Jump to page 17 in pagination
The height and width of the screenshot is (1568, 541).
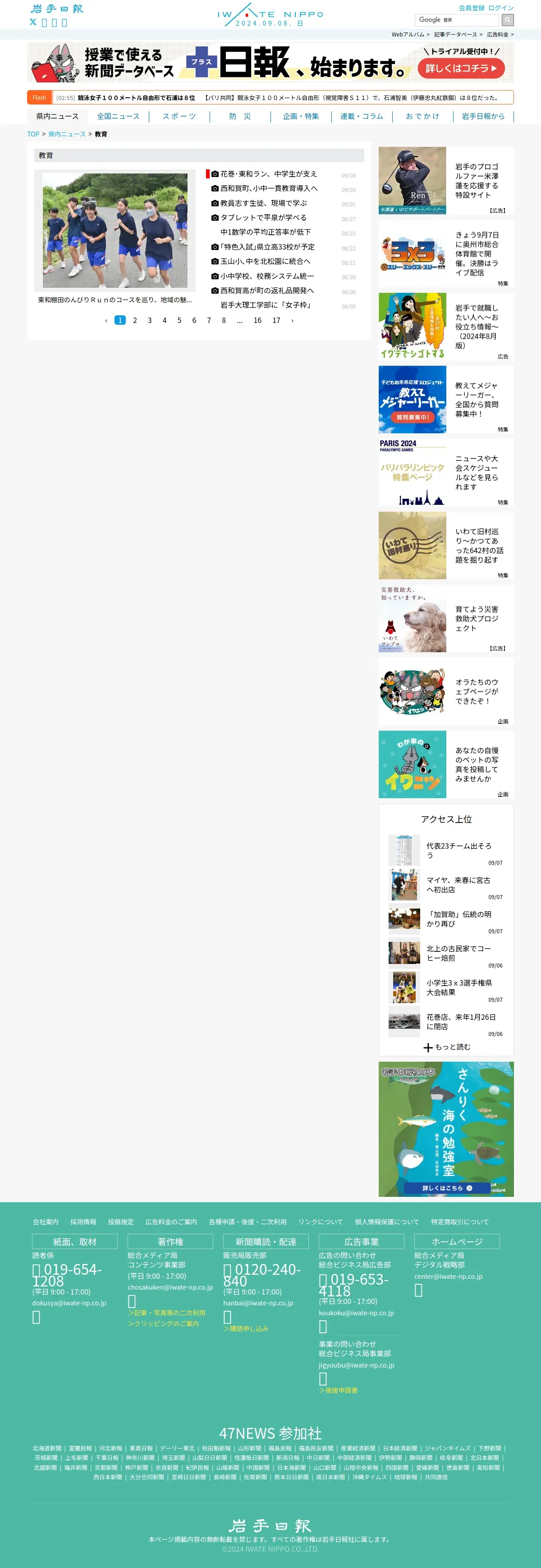coord(276,321)
